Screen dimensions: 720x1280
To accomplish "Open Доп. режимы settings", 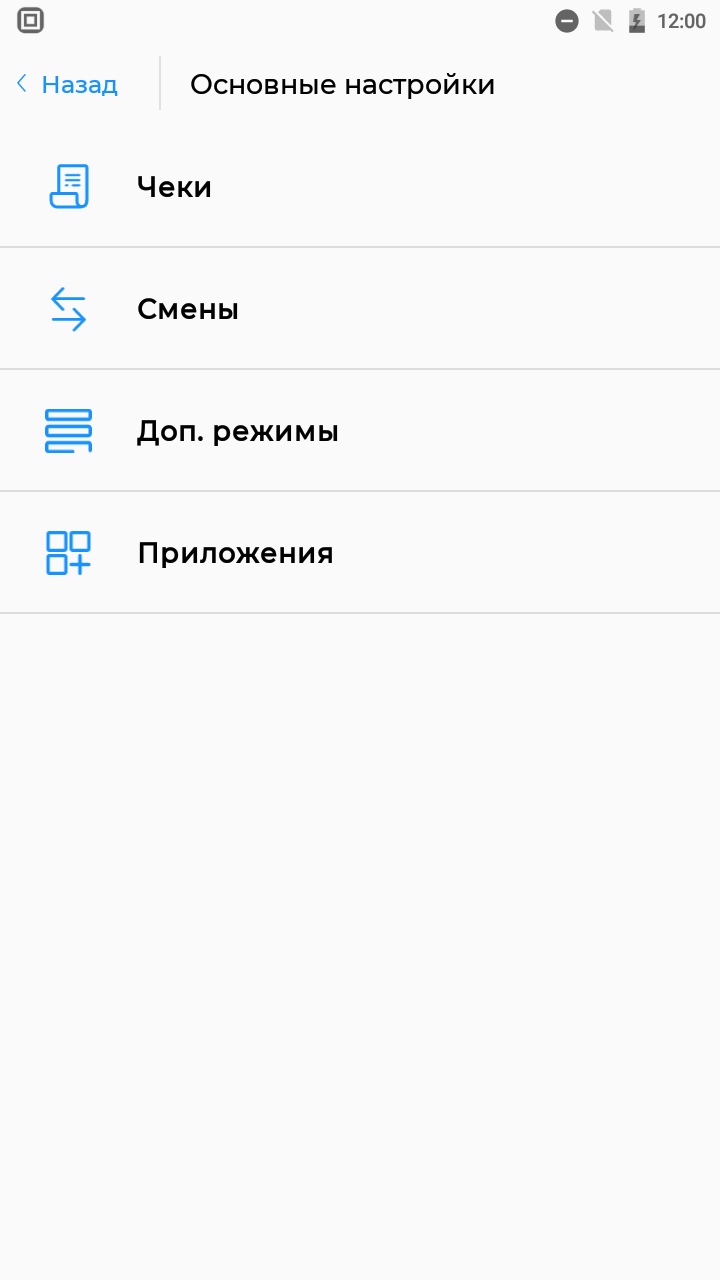I will click(360, 431).
